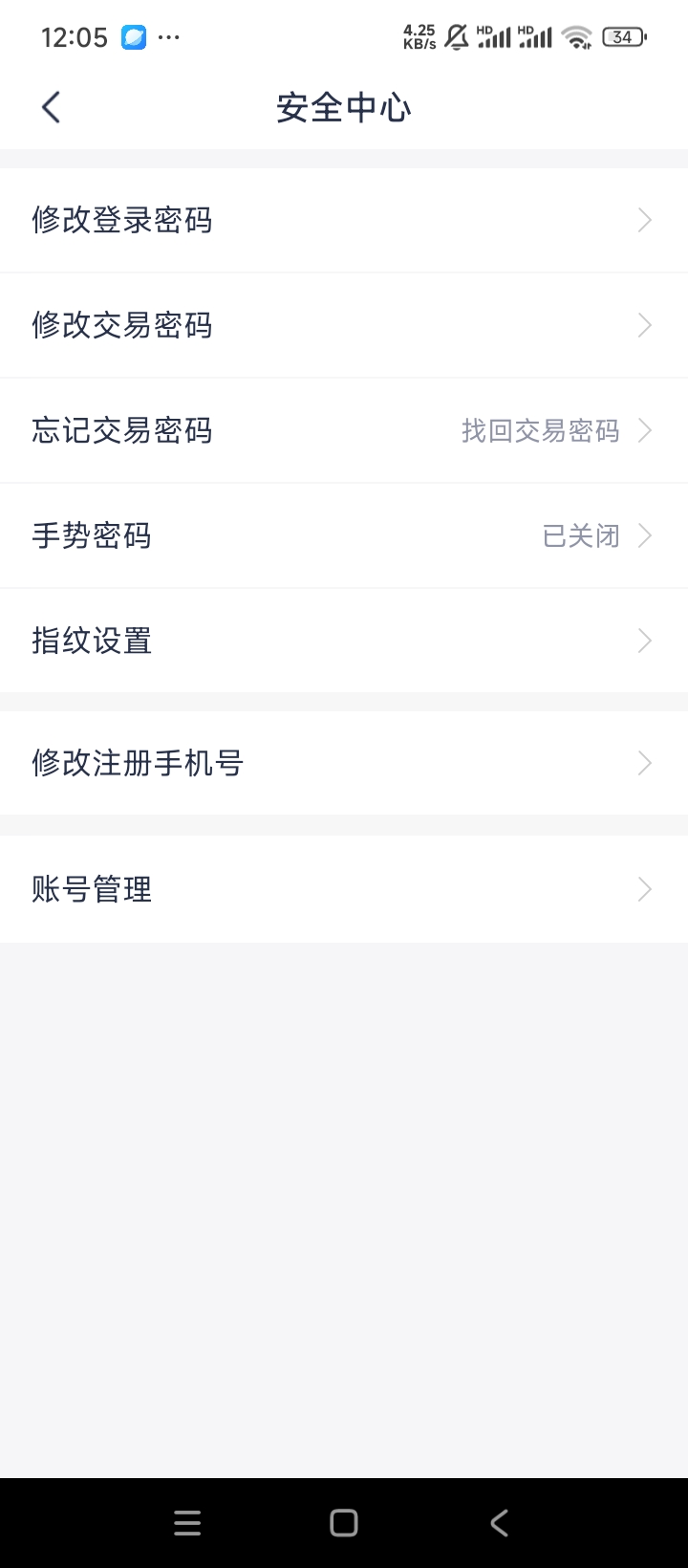
Task: Tap the system home button
Action: [x=344, y=1523]
